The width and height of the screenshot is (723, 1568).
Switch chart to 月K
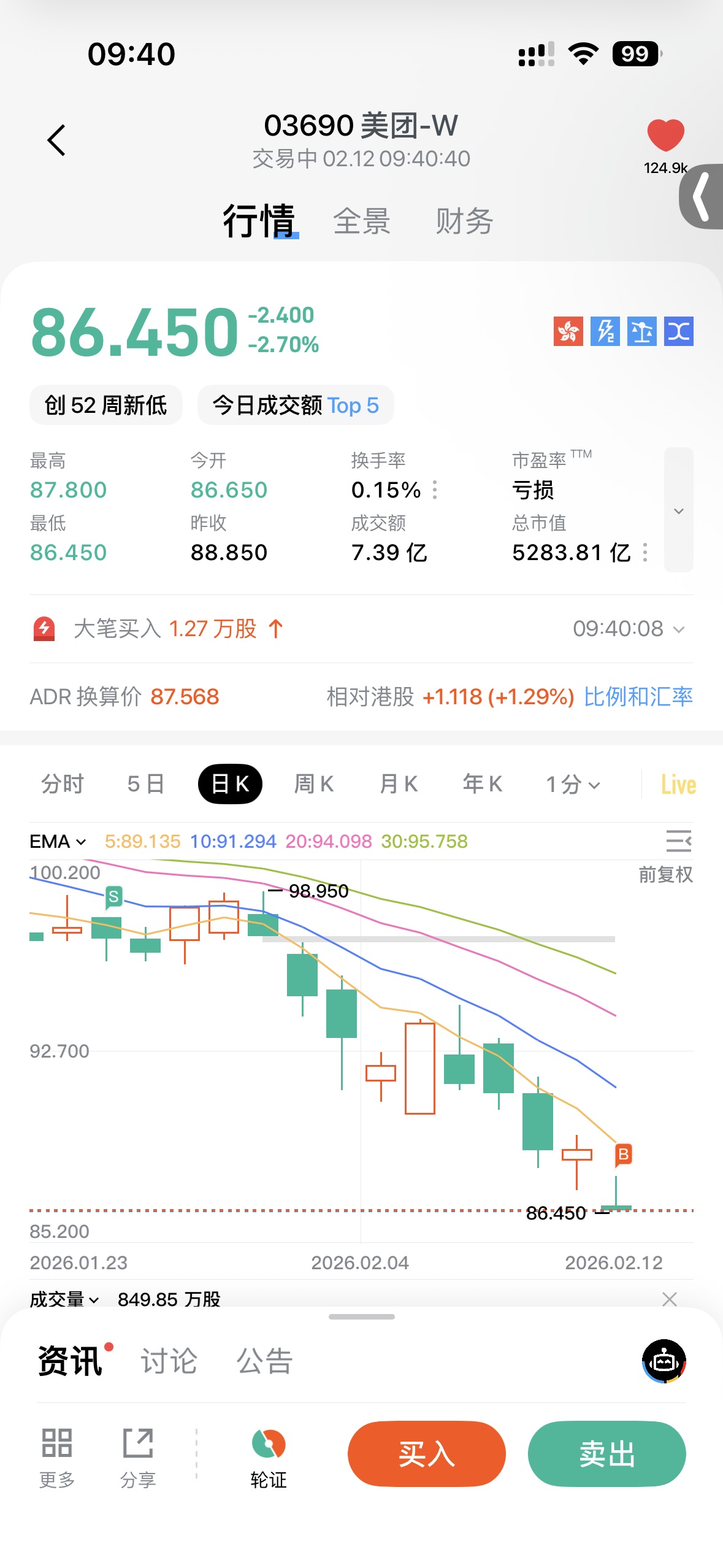(x=399, y=784)
